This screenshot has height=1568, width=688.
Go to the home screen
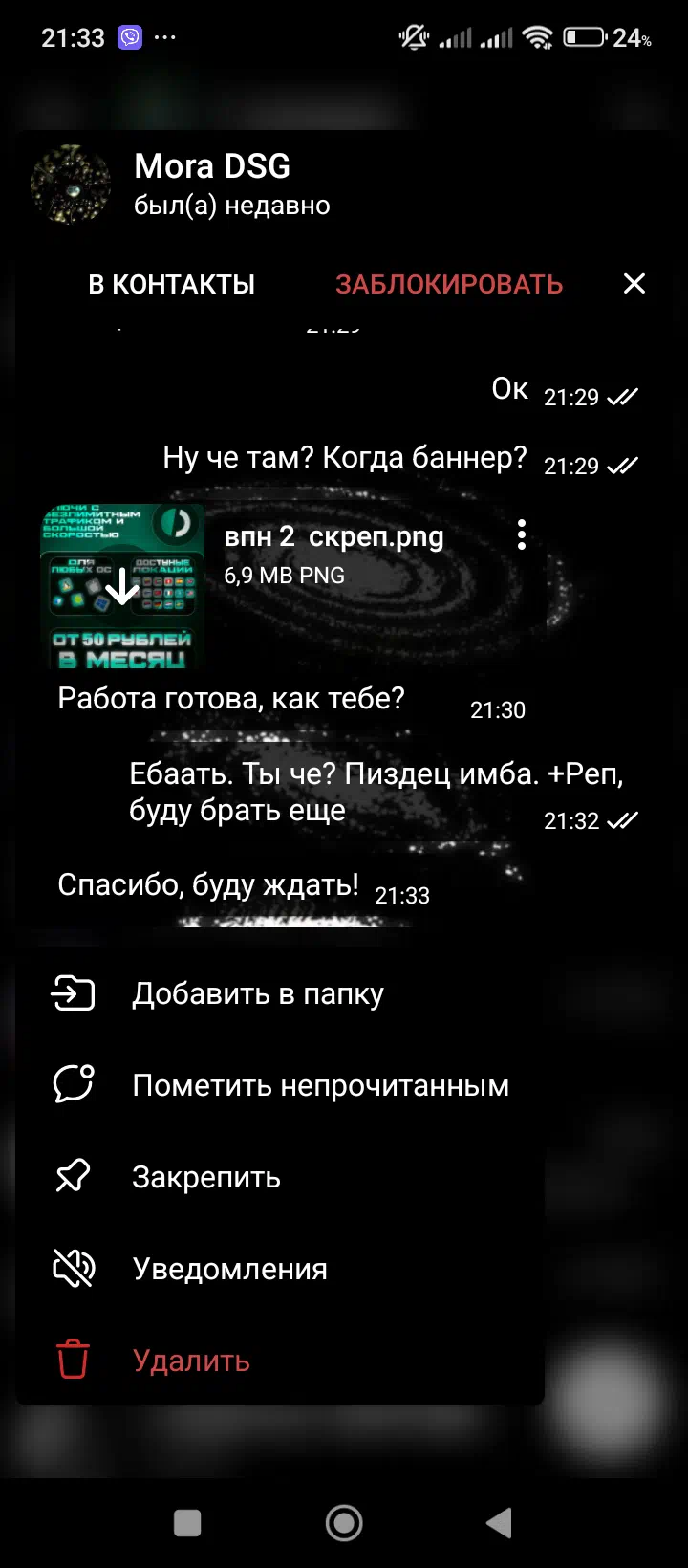click(x=344, y=1523)
